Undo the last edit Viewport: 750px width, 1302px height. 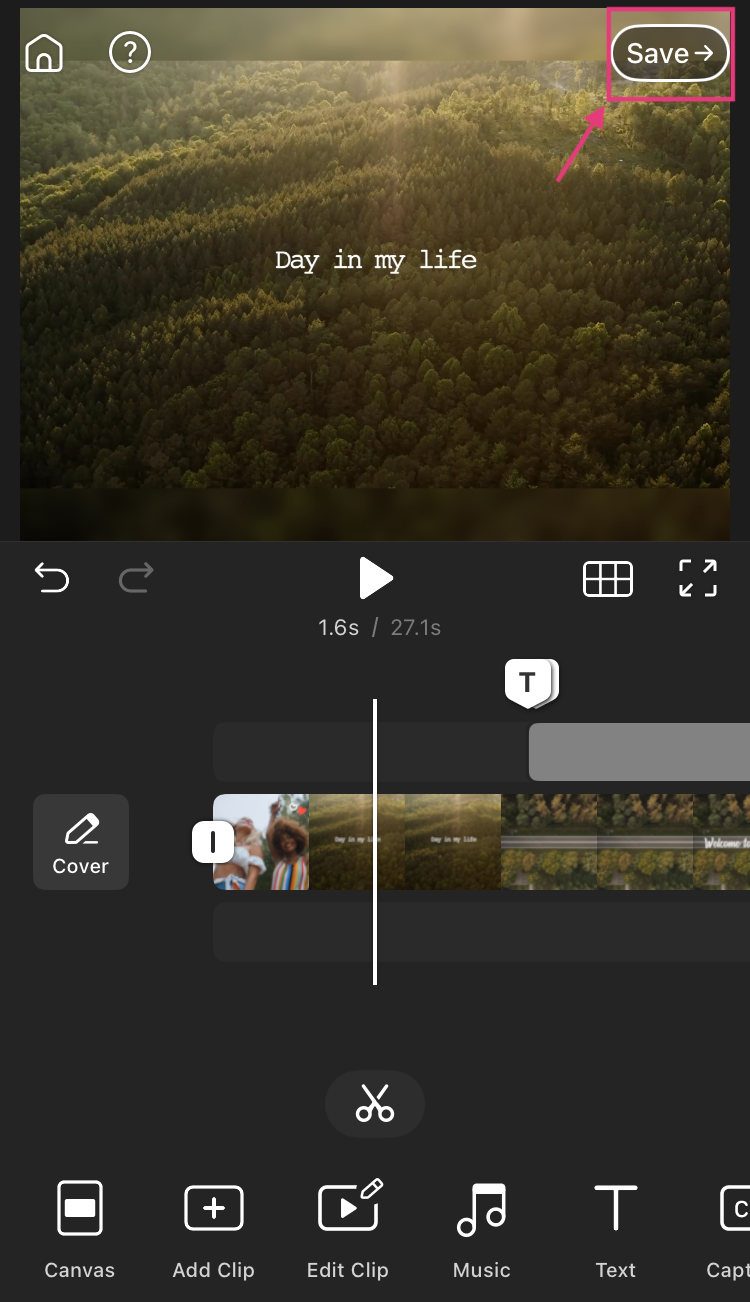(52, 577)
